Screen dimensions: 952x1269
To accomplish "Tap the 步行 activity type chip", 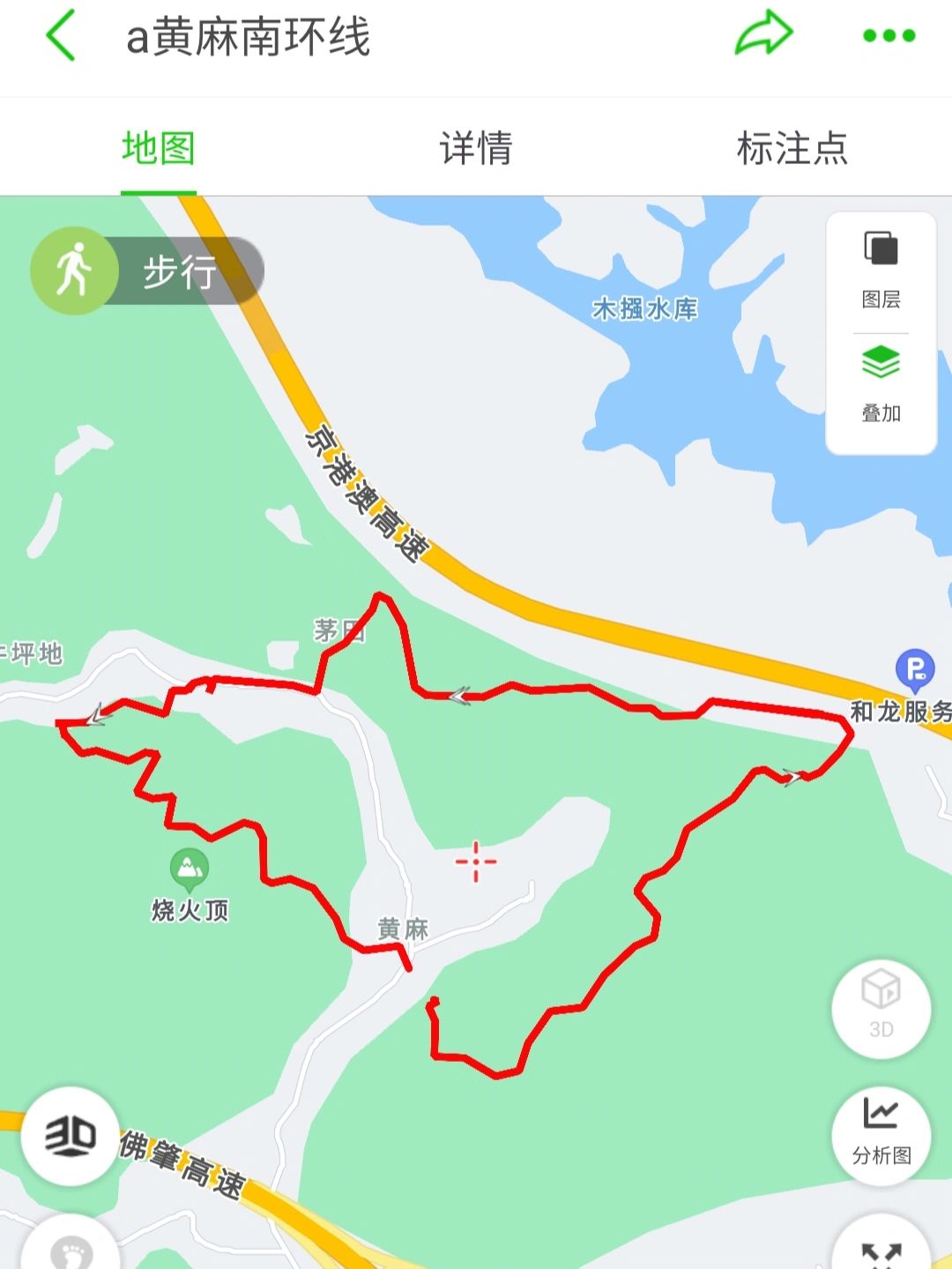I will (x=148, y=270).
